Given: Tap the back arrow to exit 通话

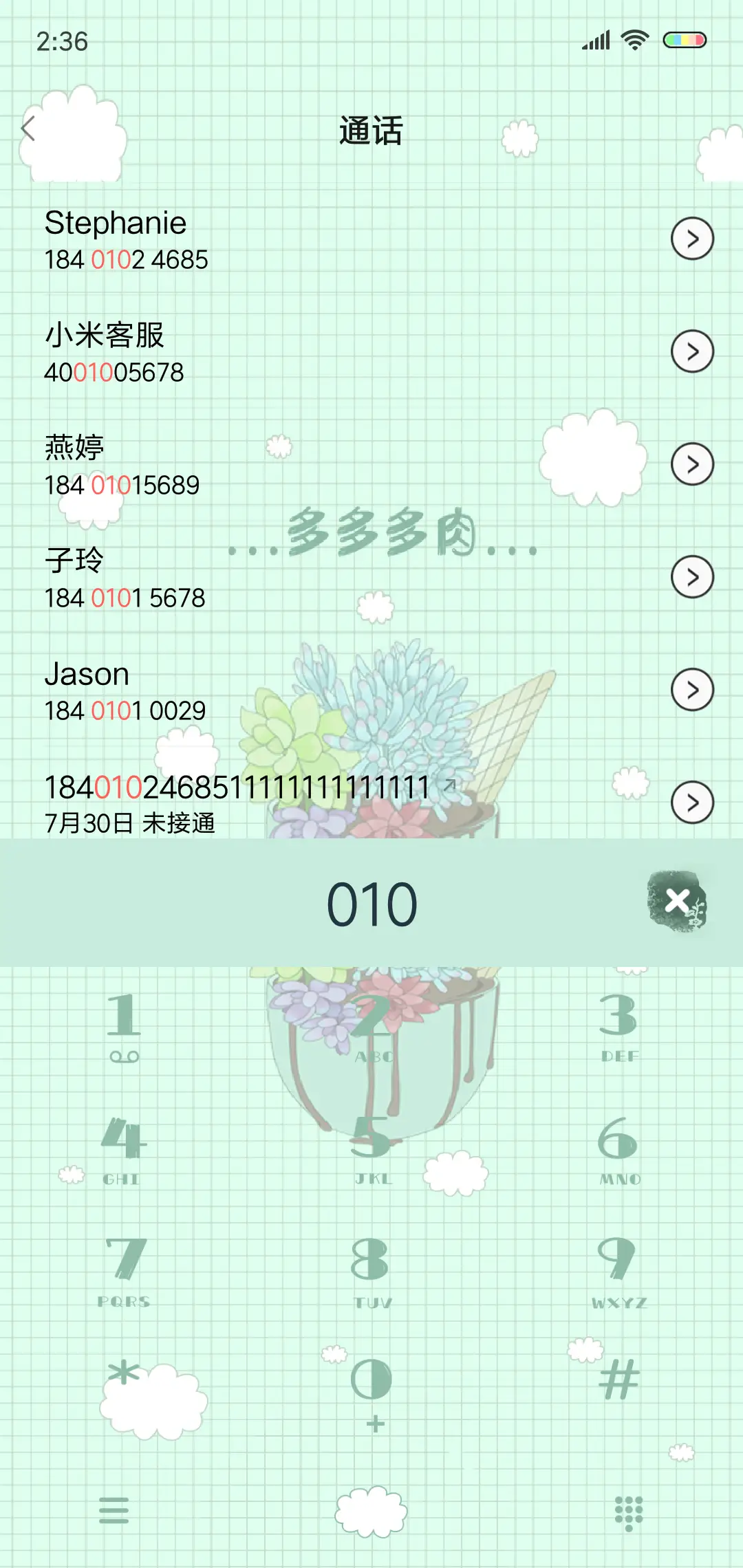Looking at the screenshot, I should click(28, 128).
